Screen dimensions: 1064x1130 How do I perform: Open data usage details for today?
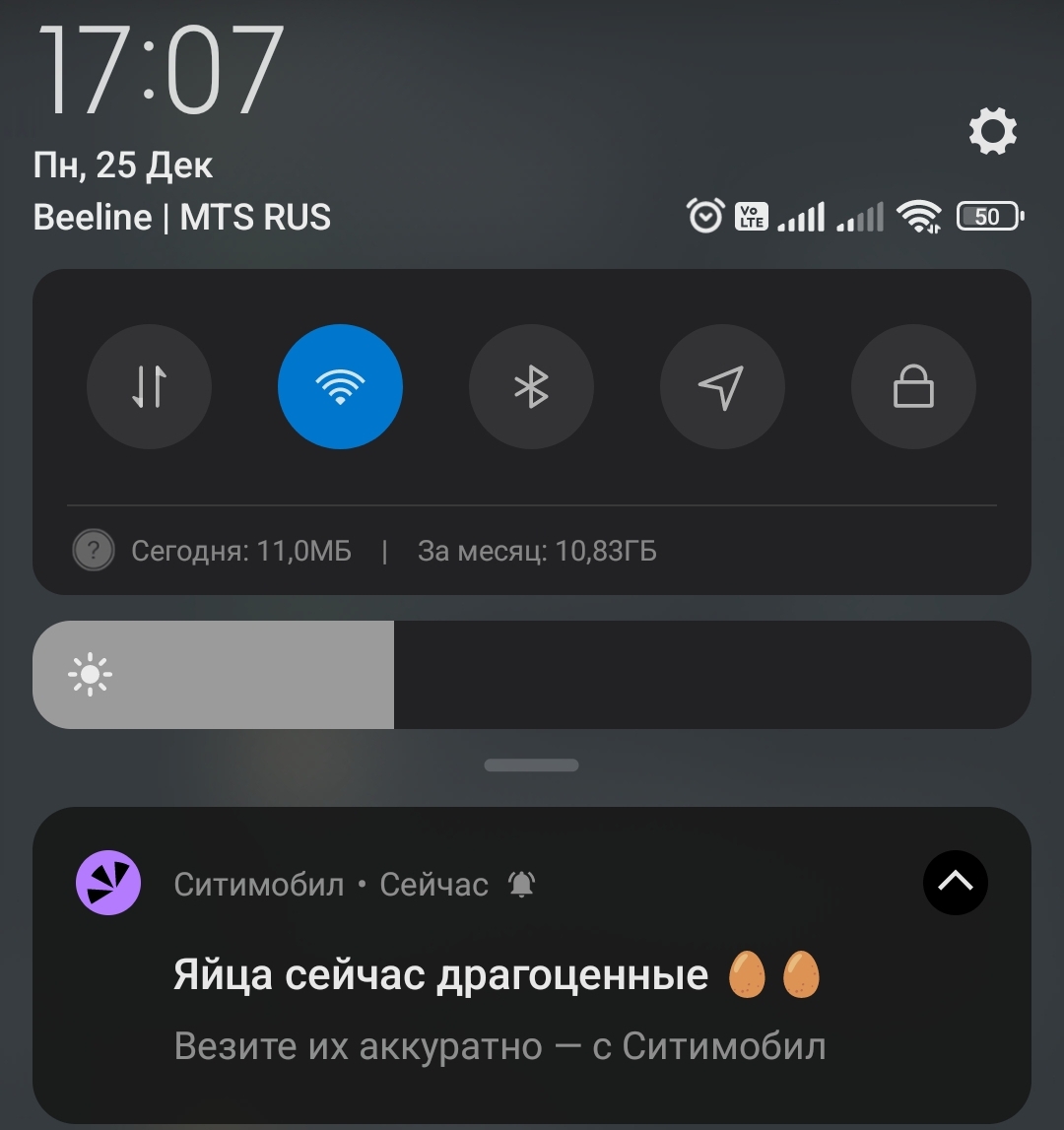click(240, 551)
